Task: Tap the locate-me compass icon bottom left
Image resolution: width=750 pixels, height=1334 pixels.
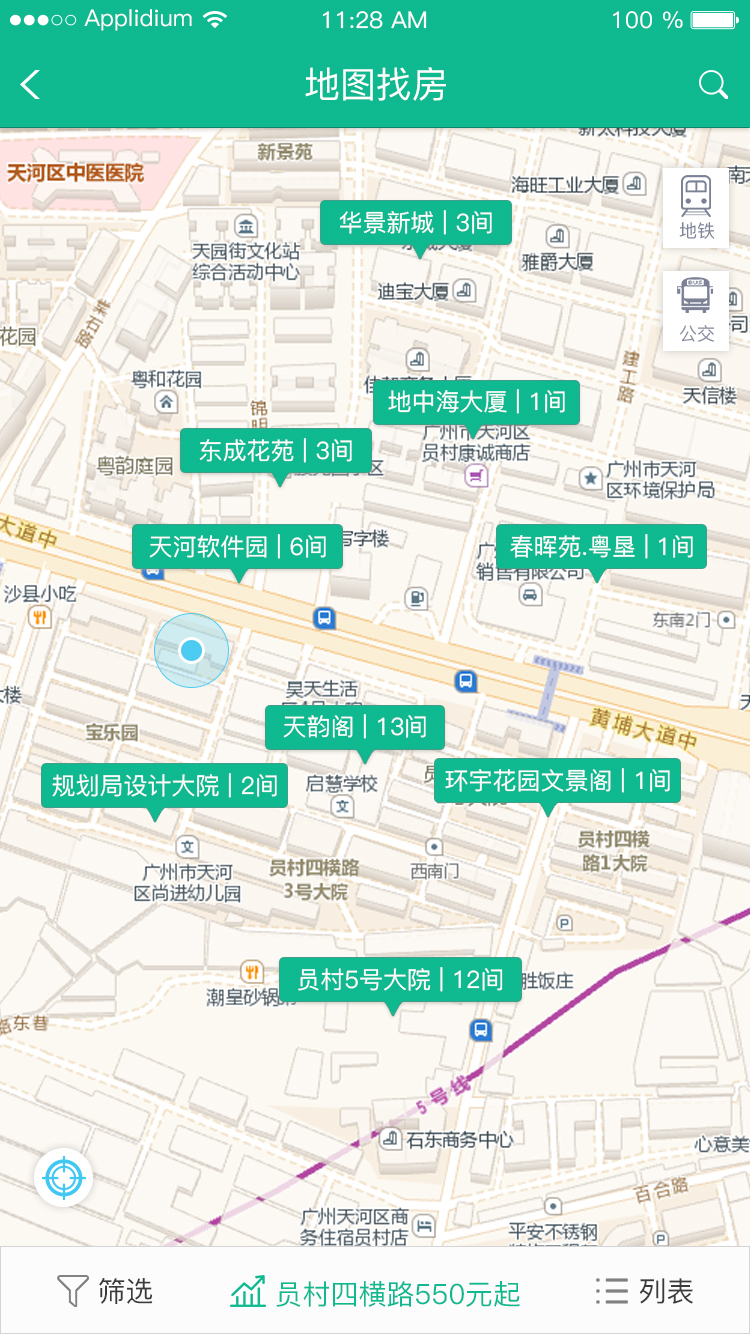Action: coord(63,1177)
